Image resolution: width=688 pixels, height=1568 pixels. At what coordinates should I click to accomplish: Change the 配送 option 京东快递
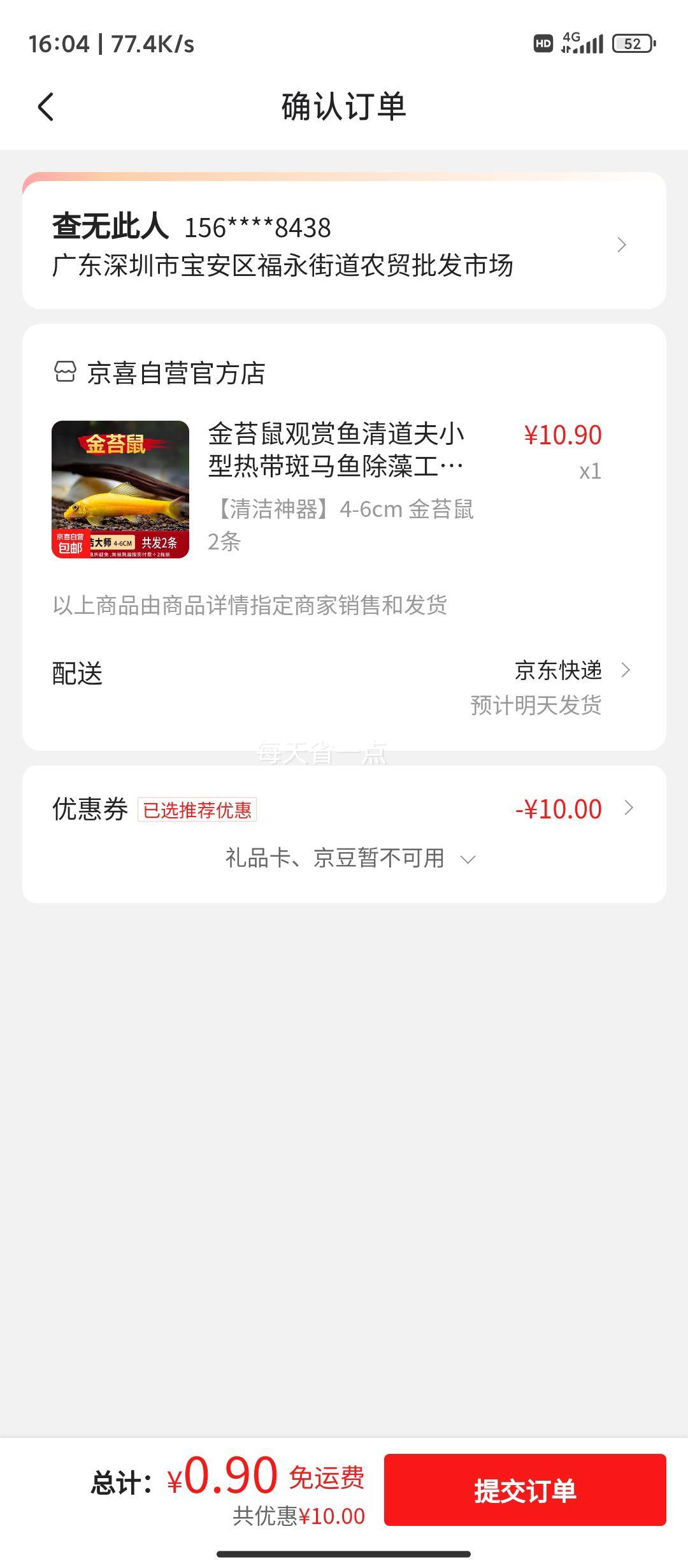[344, 687]
